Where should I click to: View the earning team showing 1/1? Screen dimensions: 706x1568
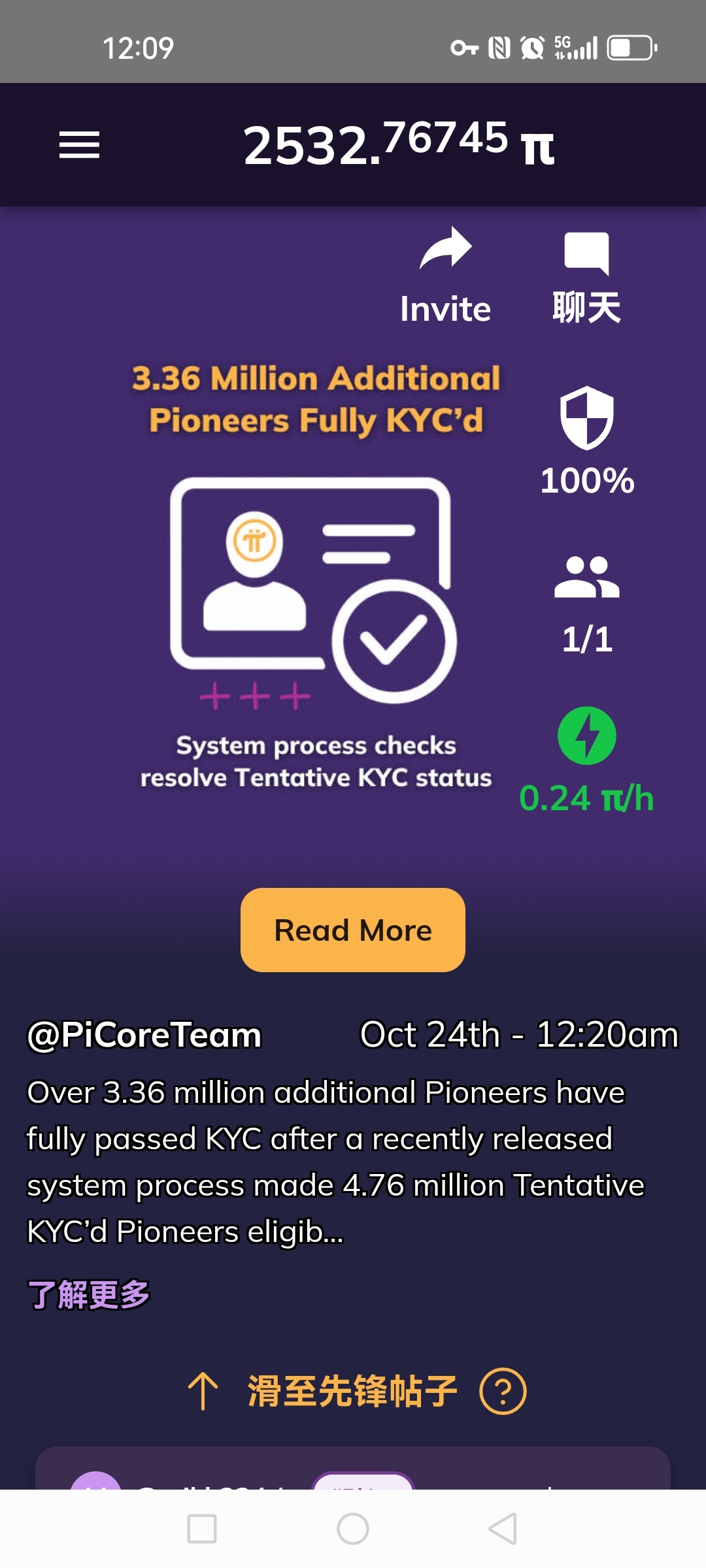[586, 604]
